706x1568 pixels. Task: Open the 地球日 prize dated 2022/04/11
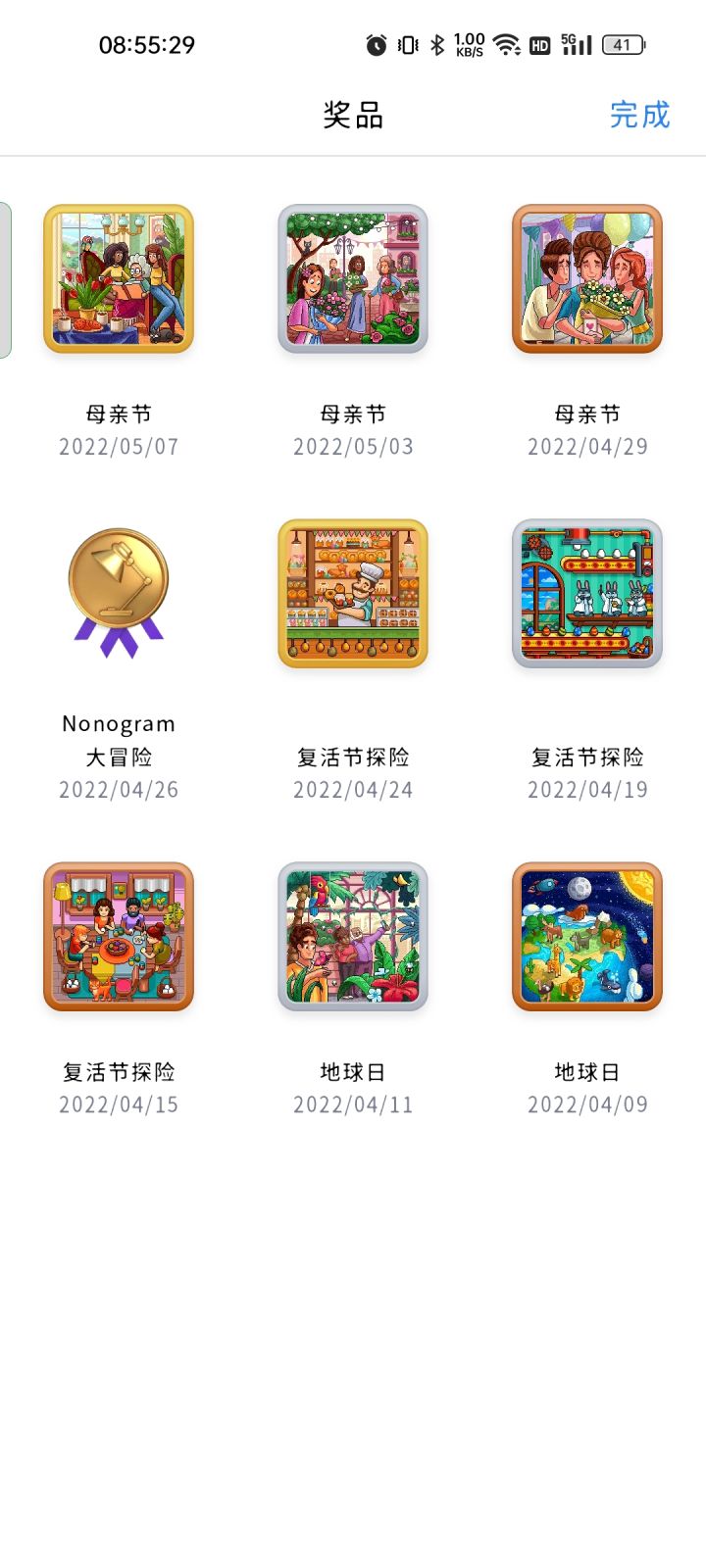(x=353, y=937)
